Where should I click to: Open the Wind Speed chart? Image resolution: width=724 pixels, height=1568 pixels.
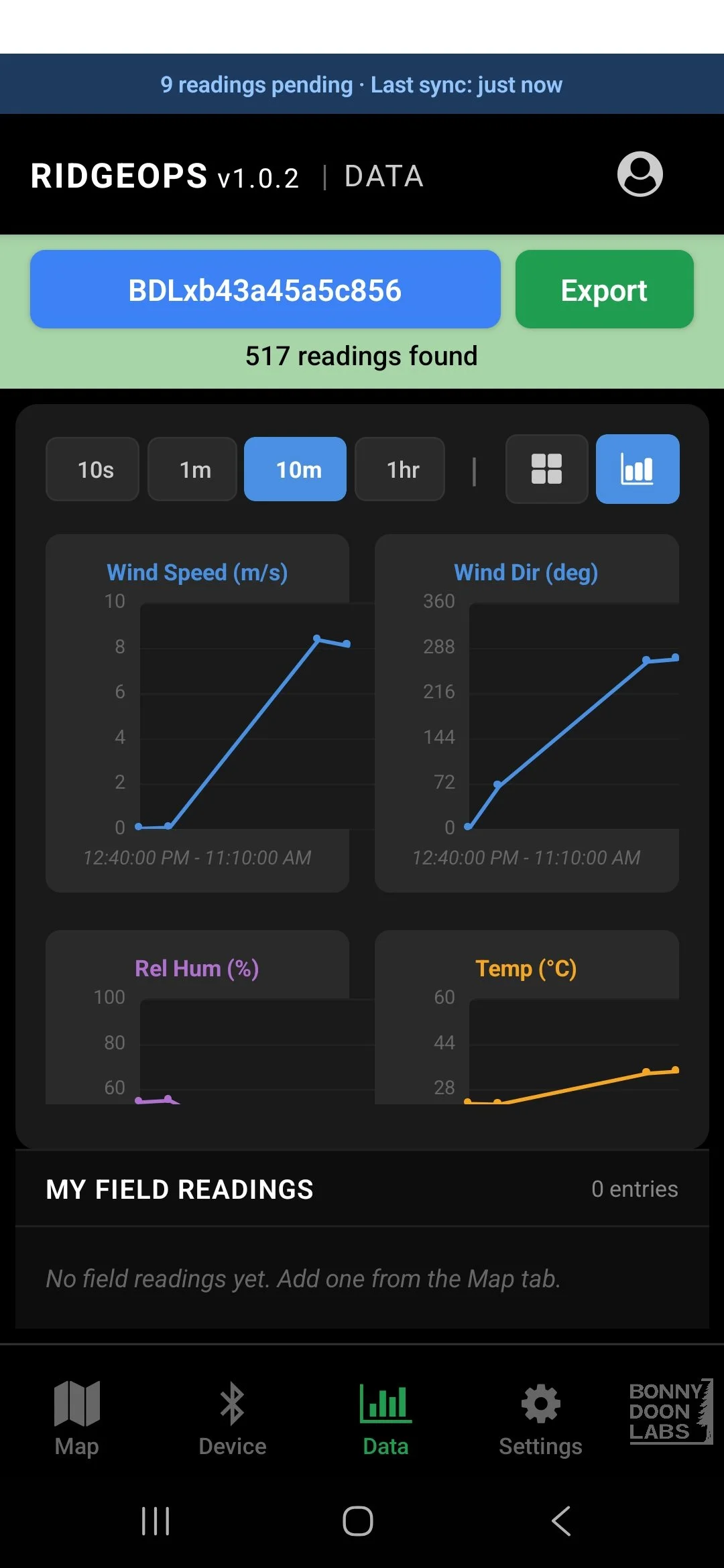coord(197,713)
